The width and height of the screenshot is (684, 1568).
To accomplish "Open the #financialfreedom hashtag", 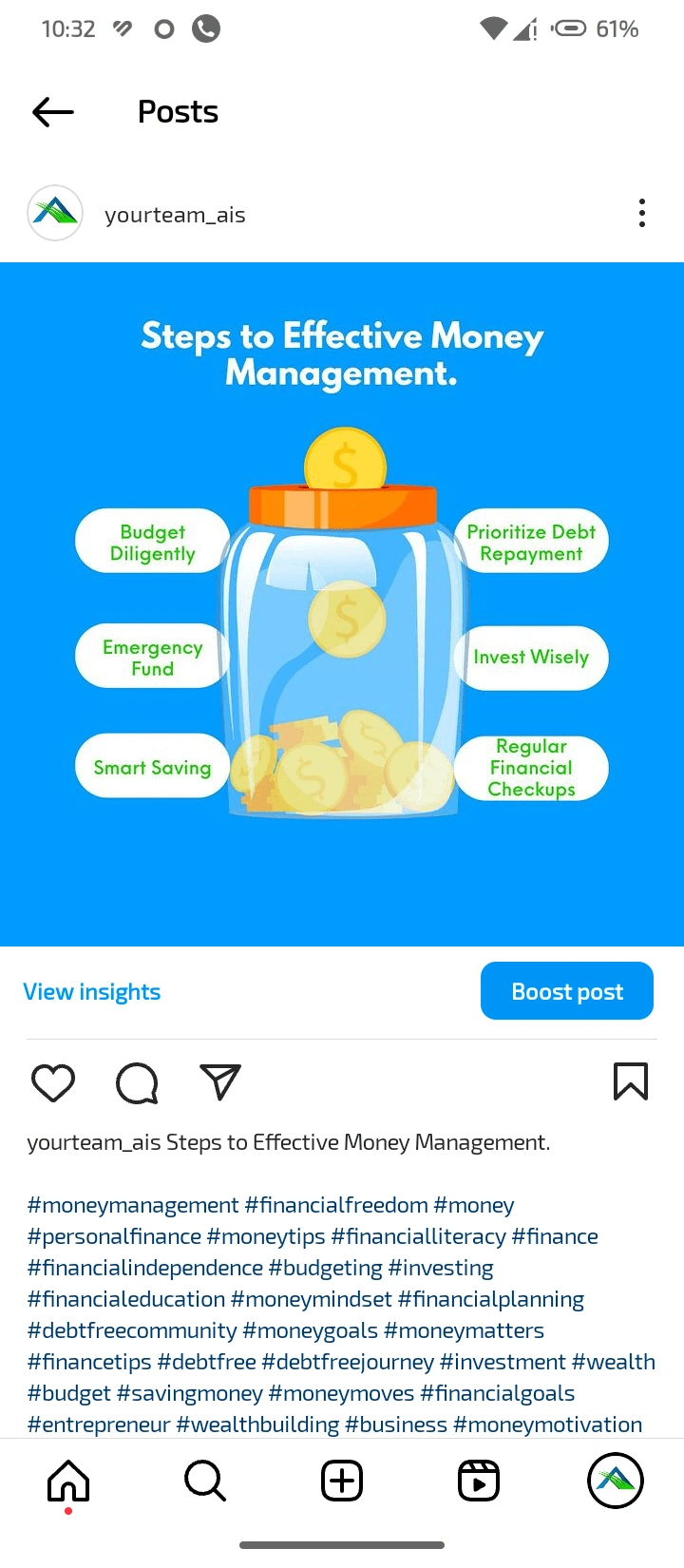I will coord(336,1205).
